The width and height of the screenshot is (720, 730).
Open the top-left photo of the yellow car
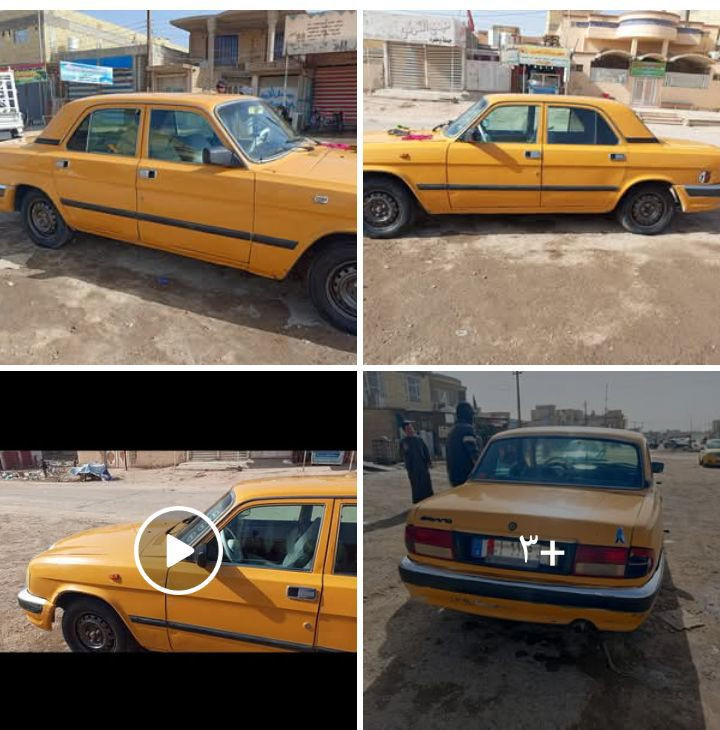coord(178,187)
